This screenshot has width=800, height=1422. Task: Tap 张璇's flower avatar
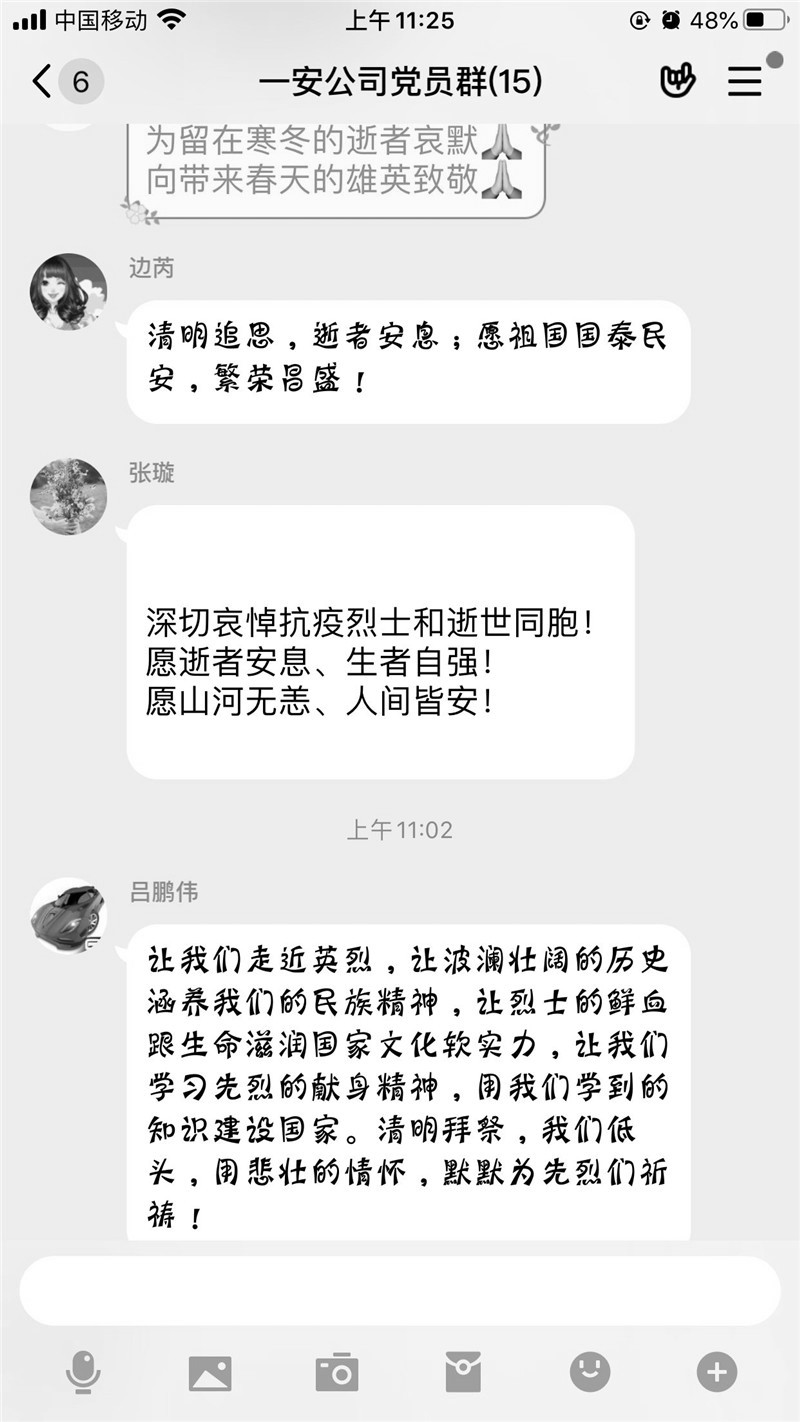[x=69, y=497]
